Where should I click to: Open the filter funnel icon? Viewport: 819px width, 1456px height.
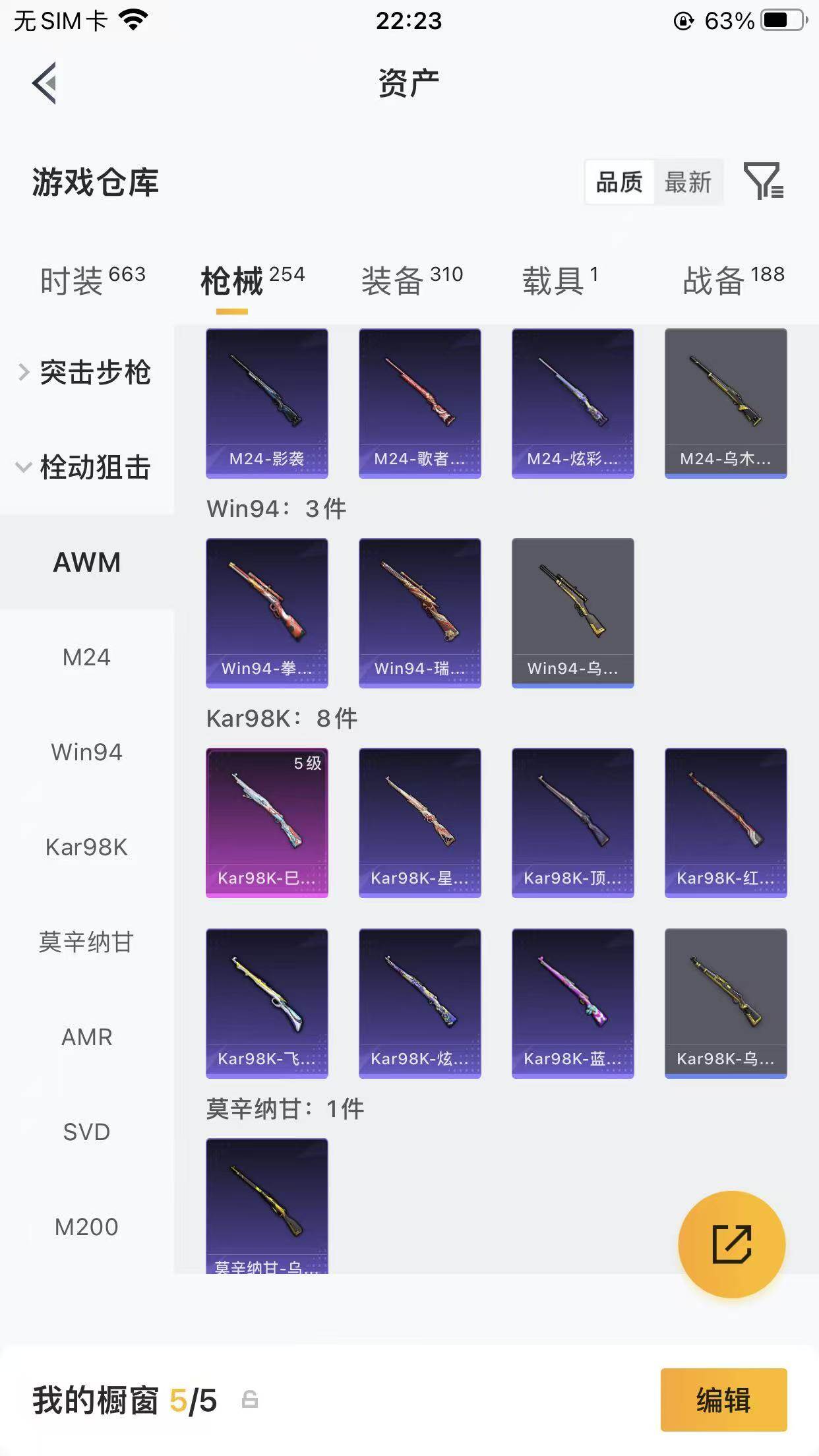pos(763,181)
